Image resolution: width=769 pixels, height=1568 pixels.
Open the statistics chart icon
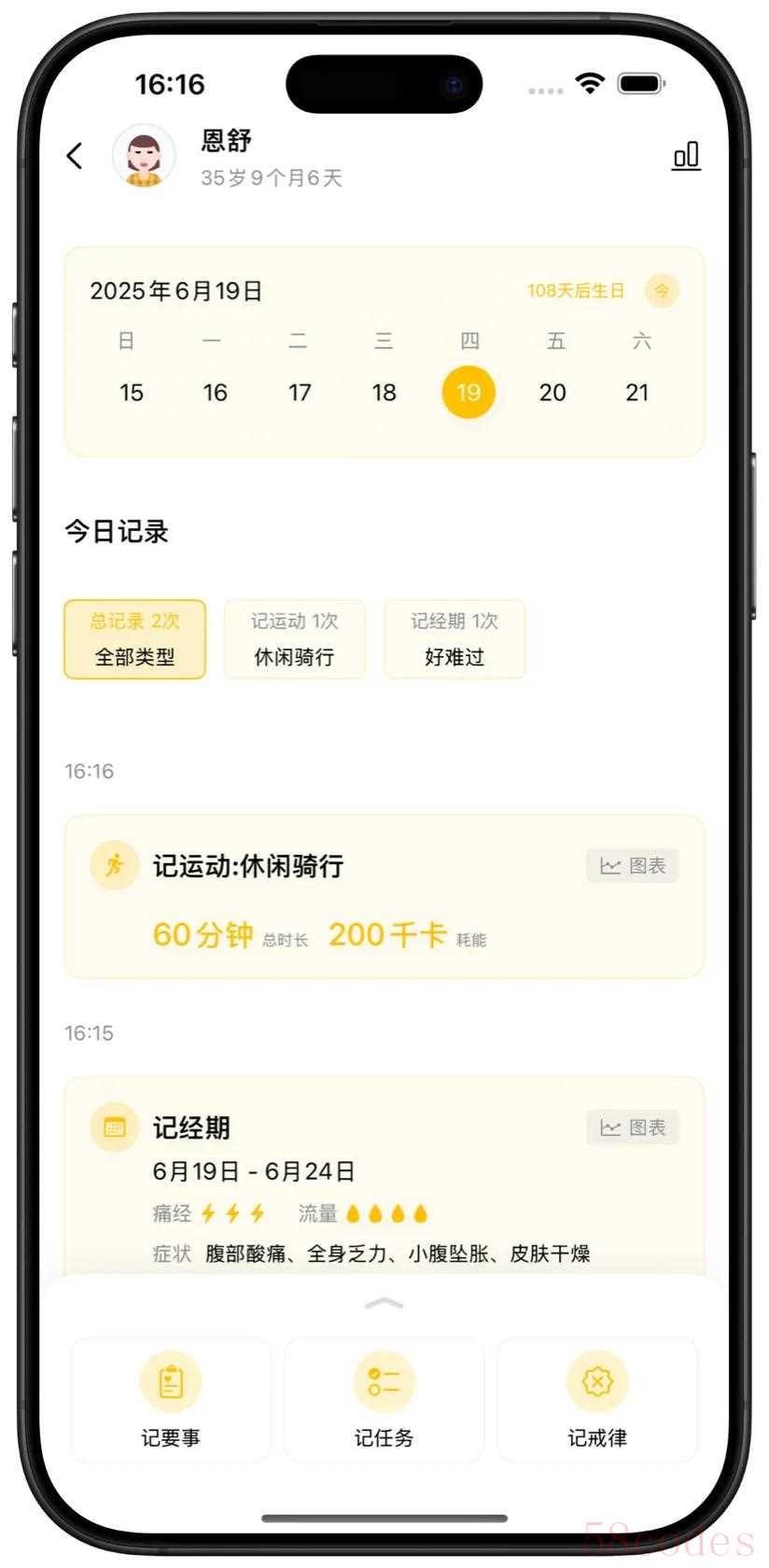[x=686, y=156]
